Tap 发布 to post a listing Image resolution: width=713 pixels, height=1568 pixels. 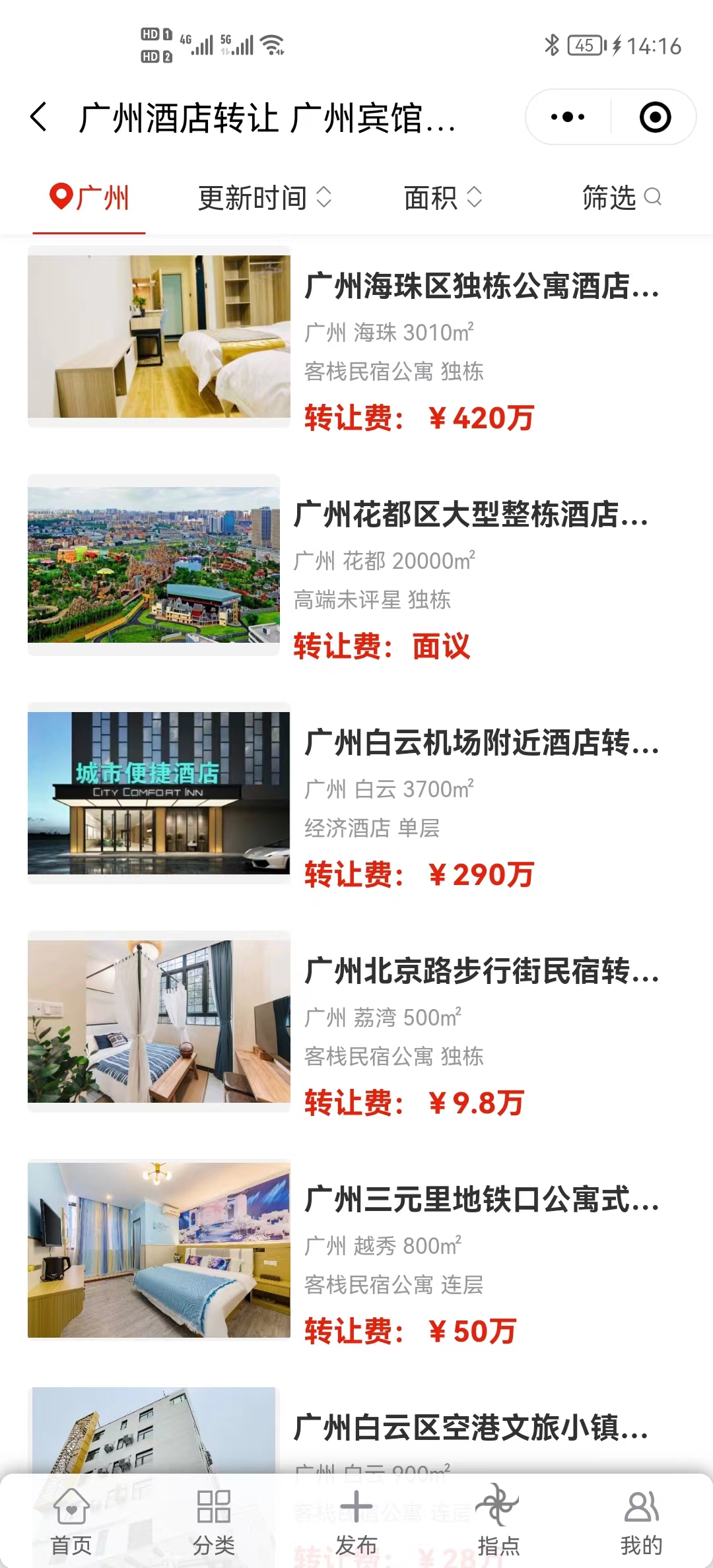tap(356, 1523)
